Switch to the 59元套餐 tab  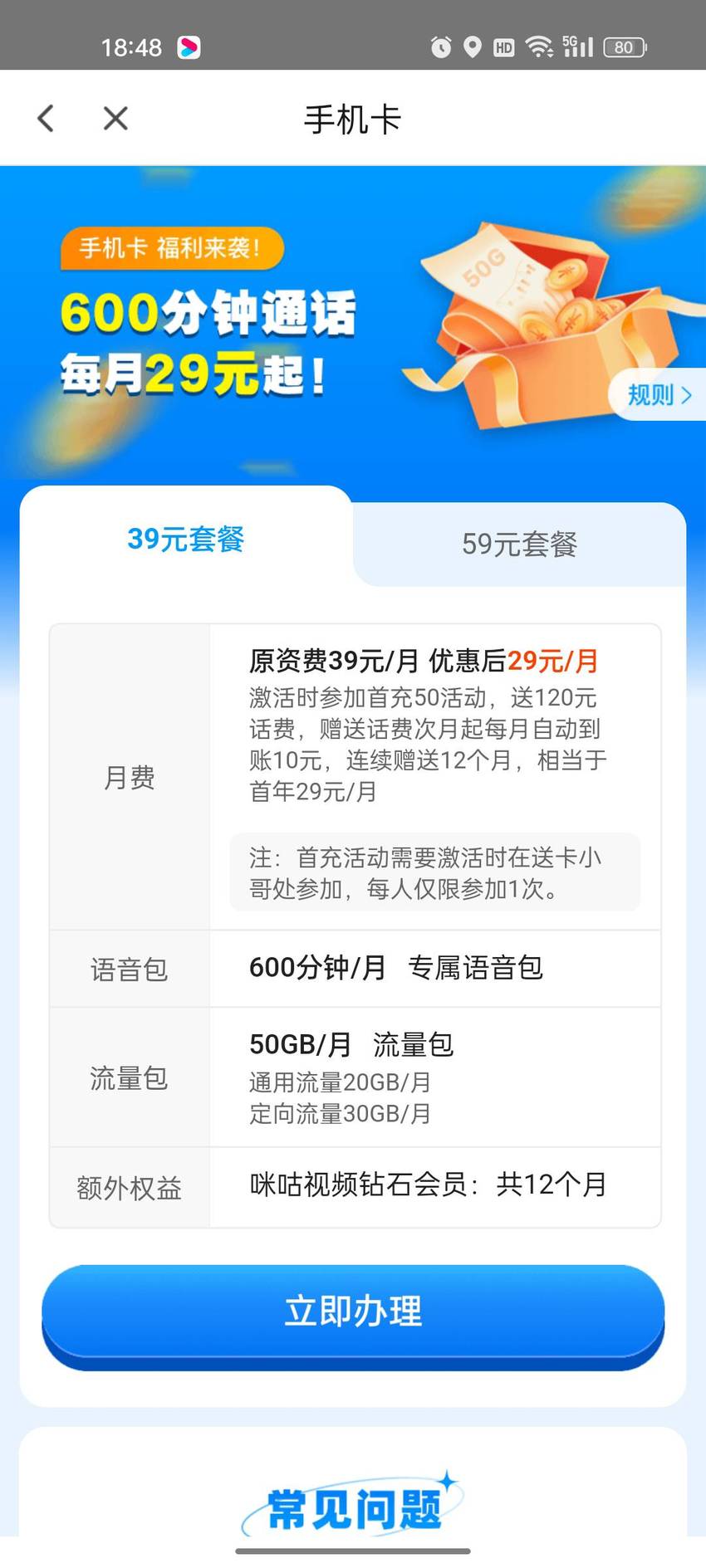(520, 544)
